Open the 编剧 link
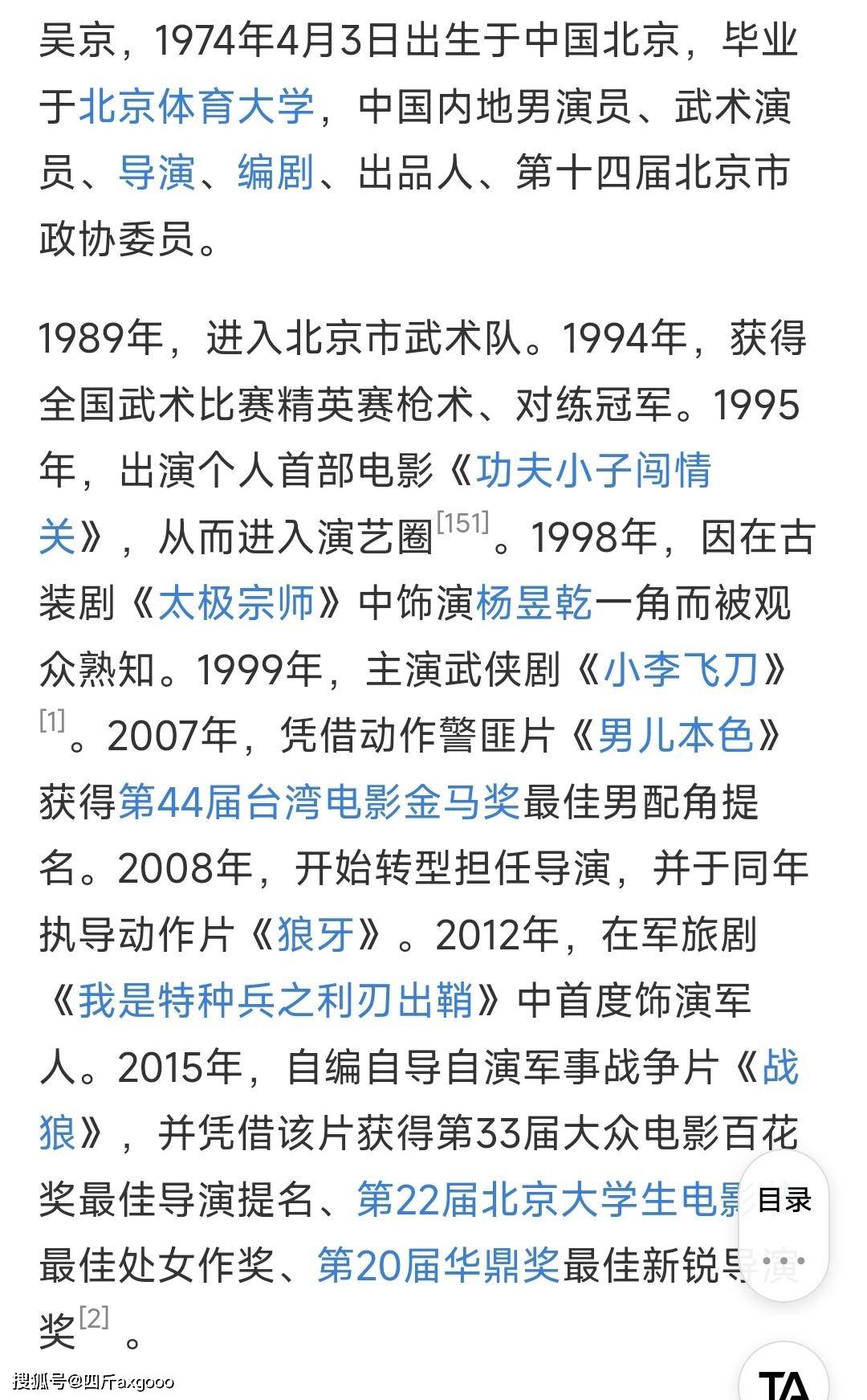Viewport: 867px width, 1400px height. [275, 174]
